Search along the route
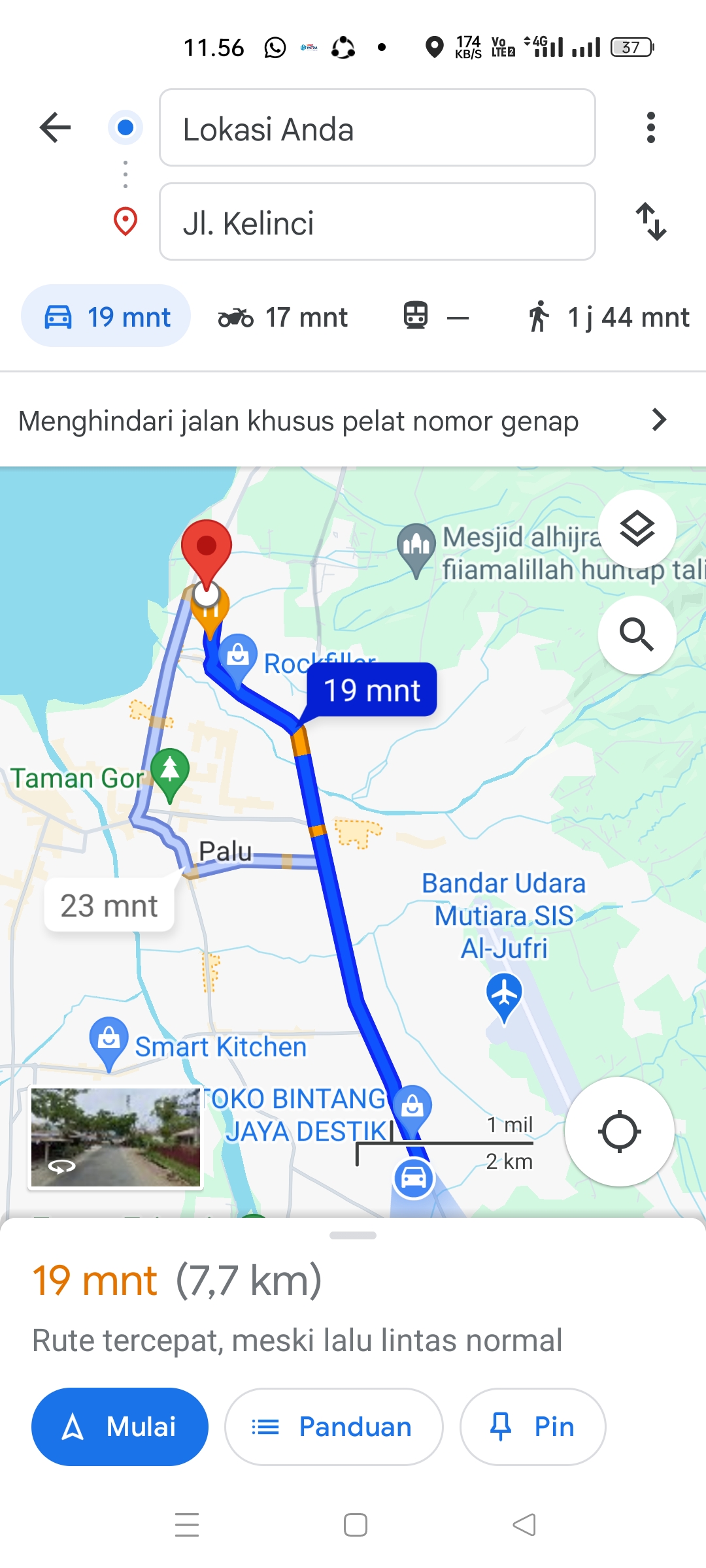Image resolution: width=706 pixels, height=1568 pixels. tap(637, 634)
